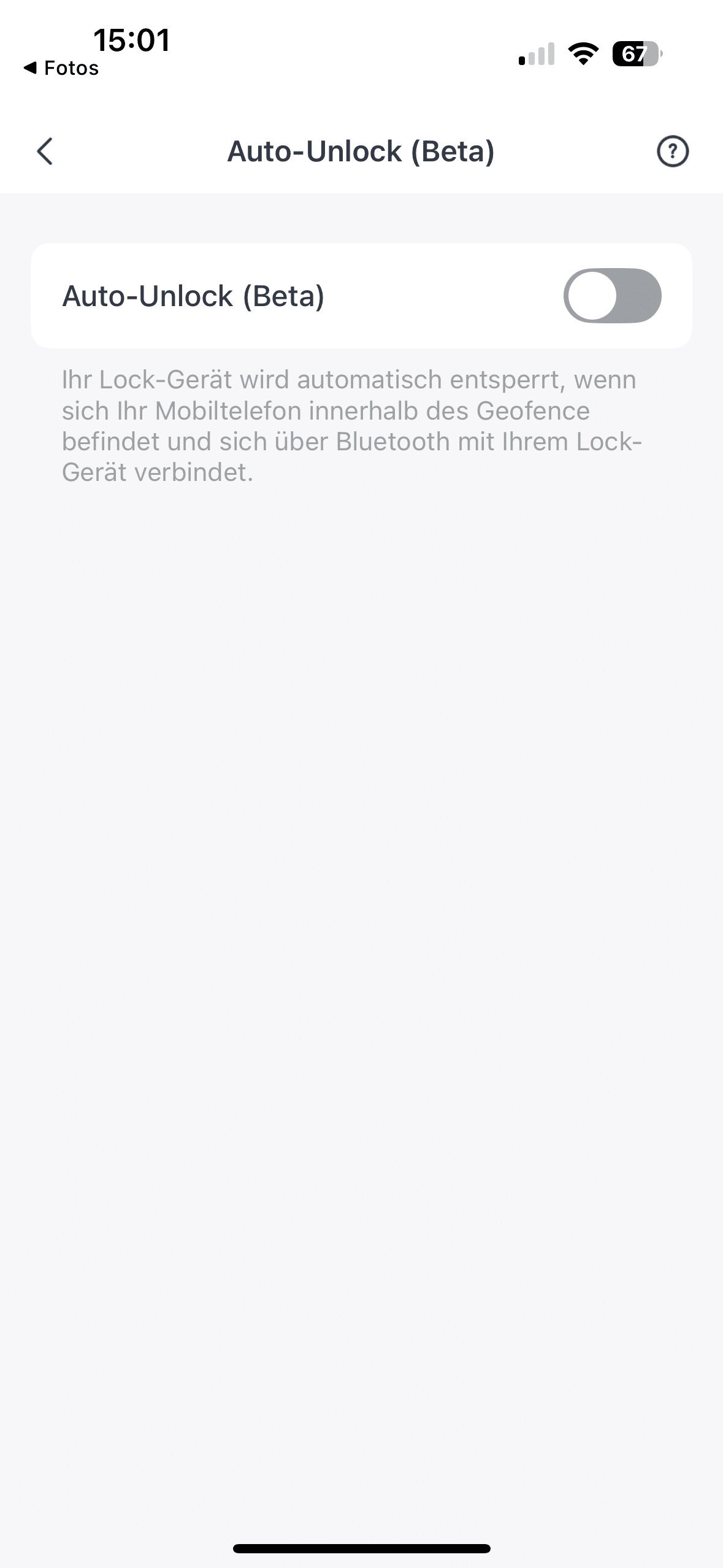Open the help question mark icon

(x=673, y=152)
